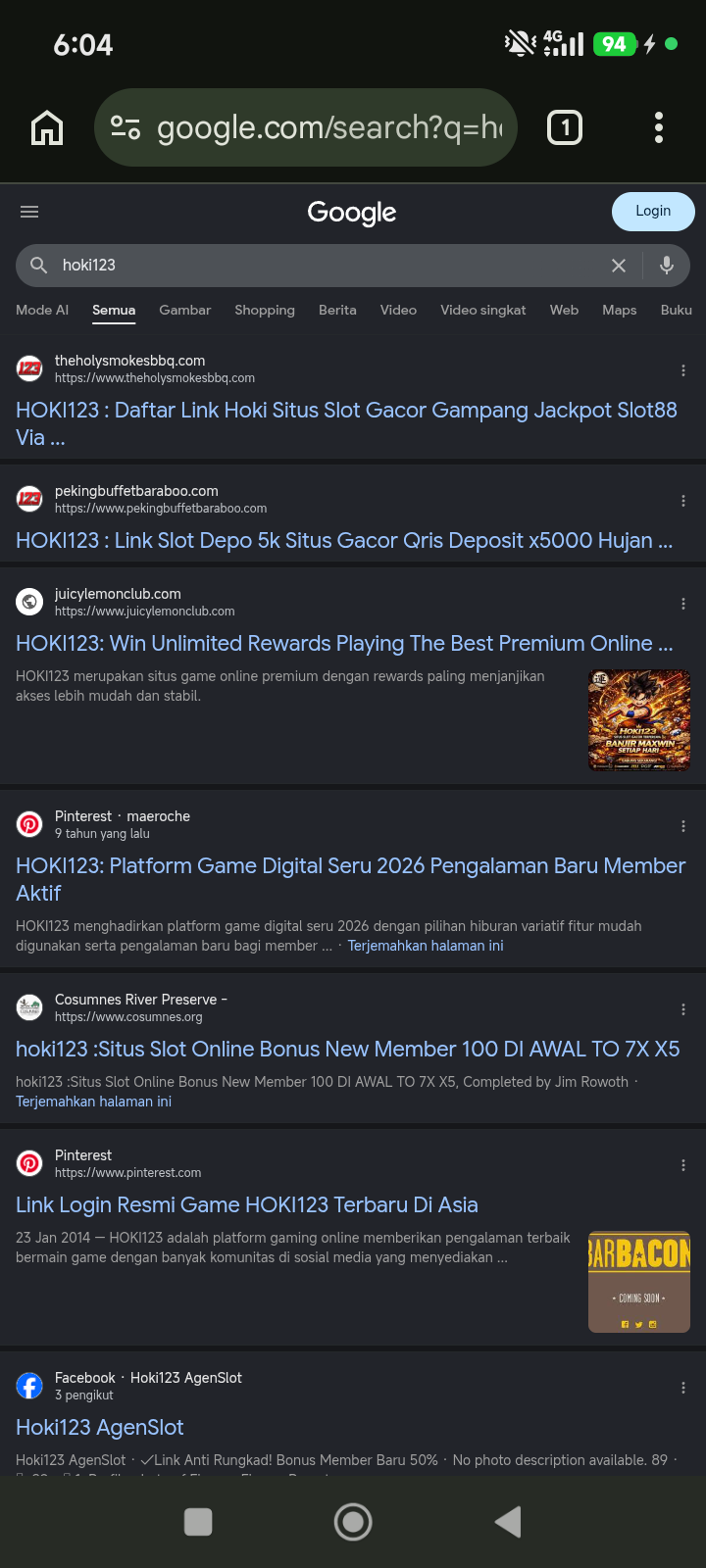706x1568 pixels.
Task: Tap the Login button
Action: pyautogui.click(x=653, y=212)
